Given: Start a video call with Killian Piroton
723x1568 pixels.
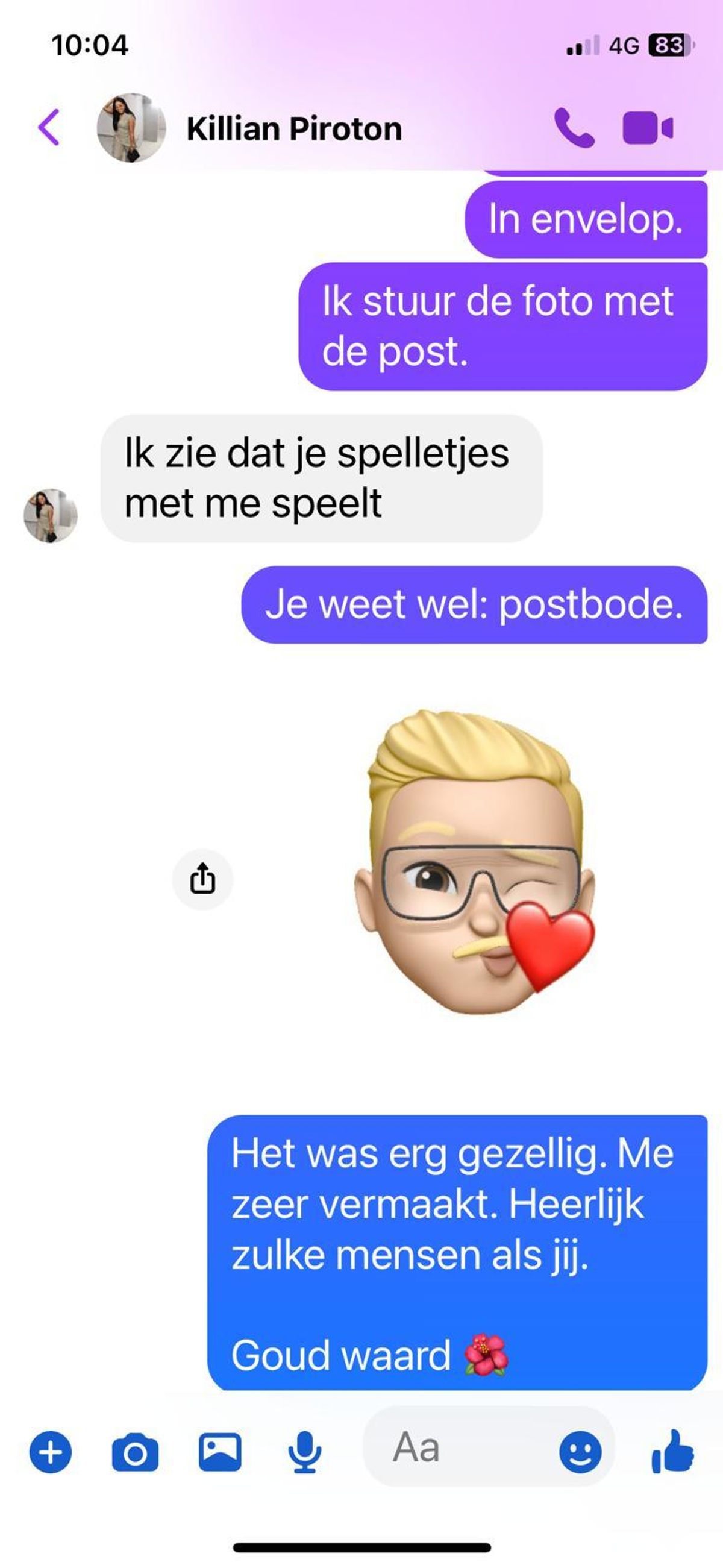Looking at the screenshot, I should (x=647, y=128).
